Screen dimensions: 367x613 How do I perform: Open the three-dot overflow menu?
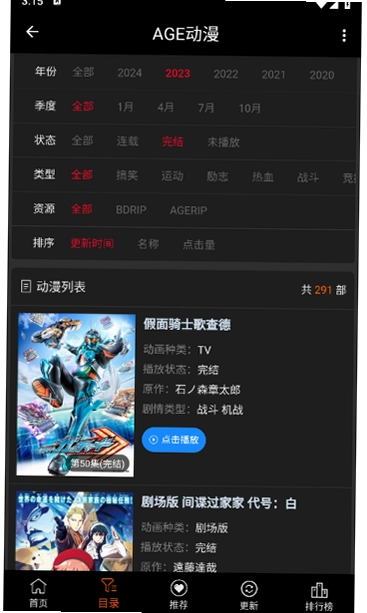[x=344, y=36]
